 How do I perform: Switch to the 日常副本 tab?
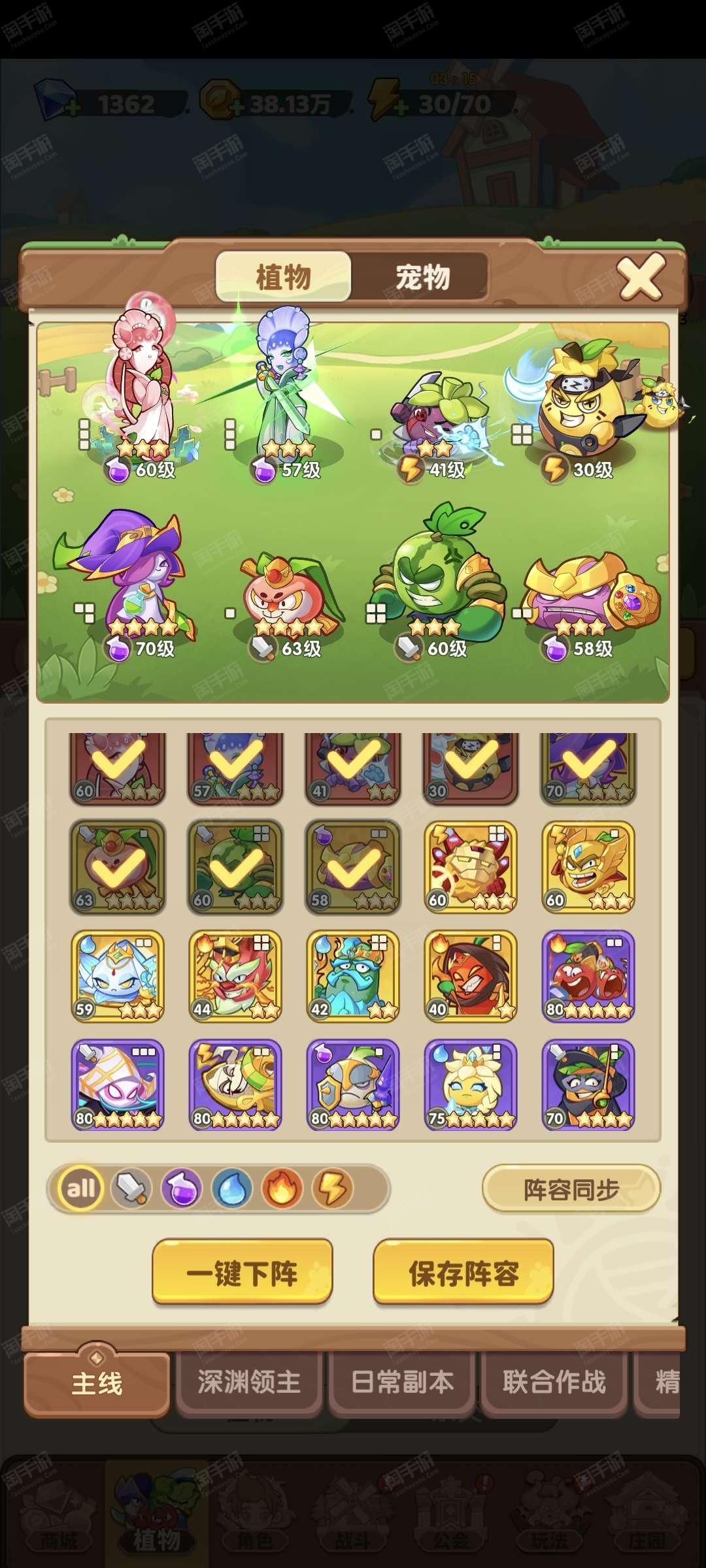coord(402,1382)
